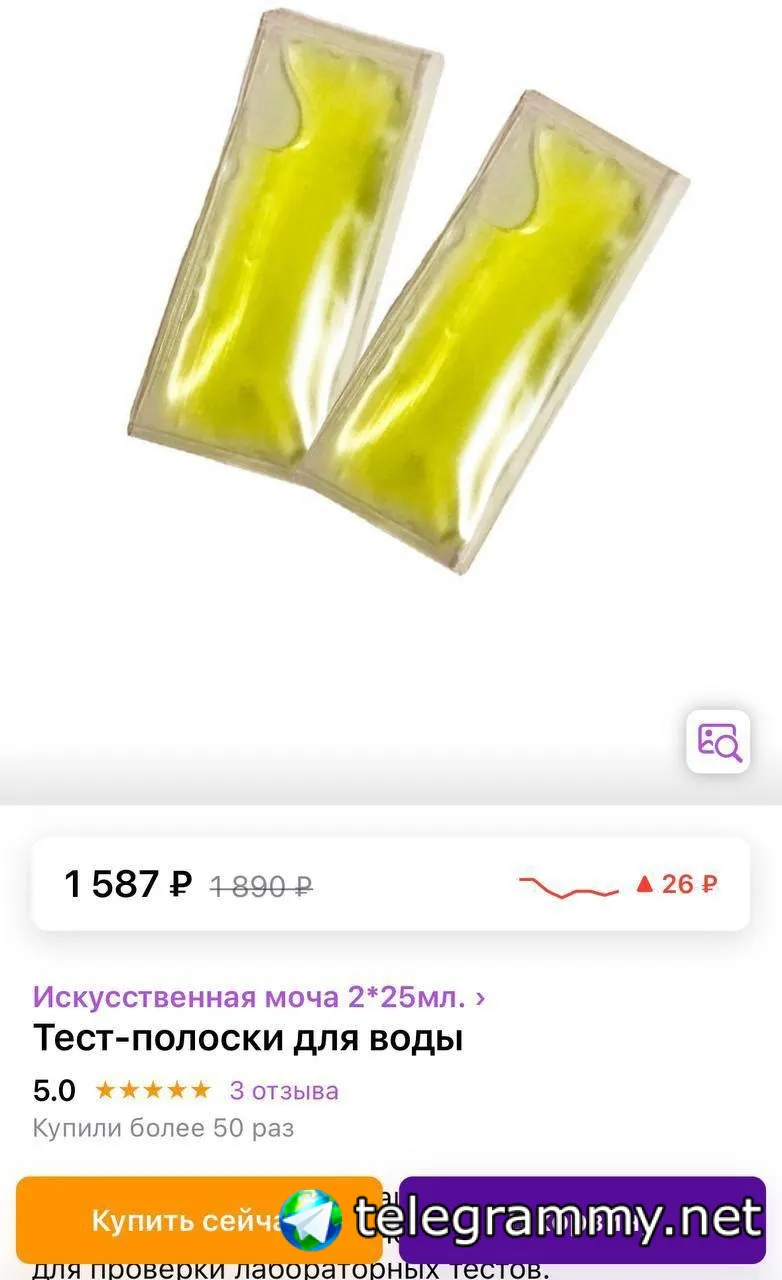Search similar products by photo icon
This screenshot has width=782, height=1280.
coord(718,741)
